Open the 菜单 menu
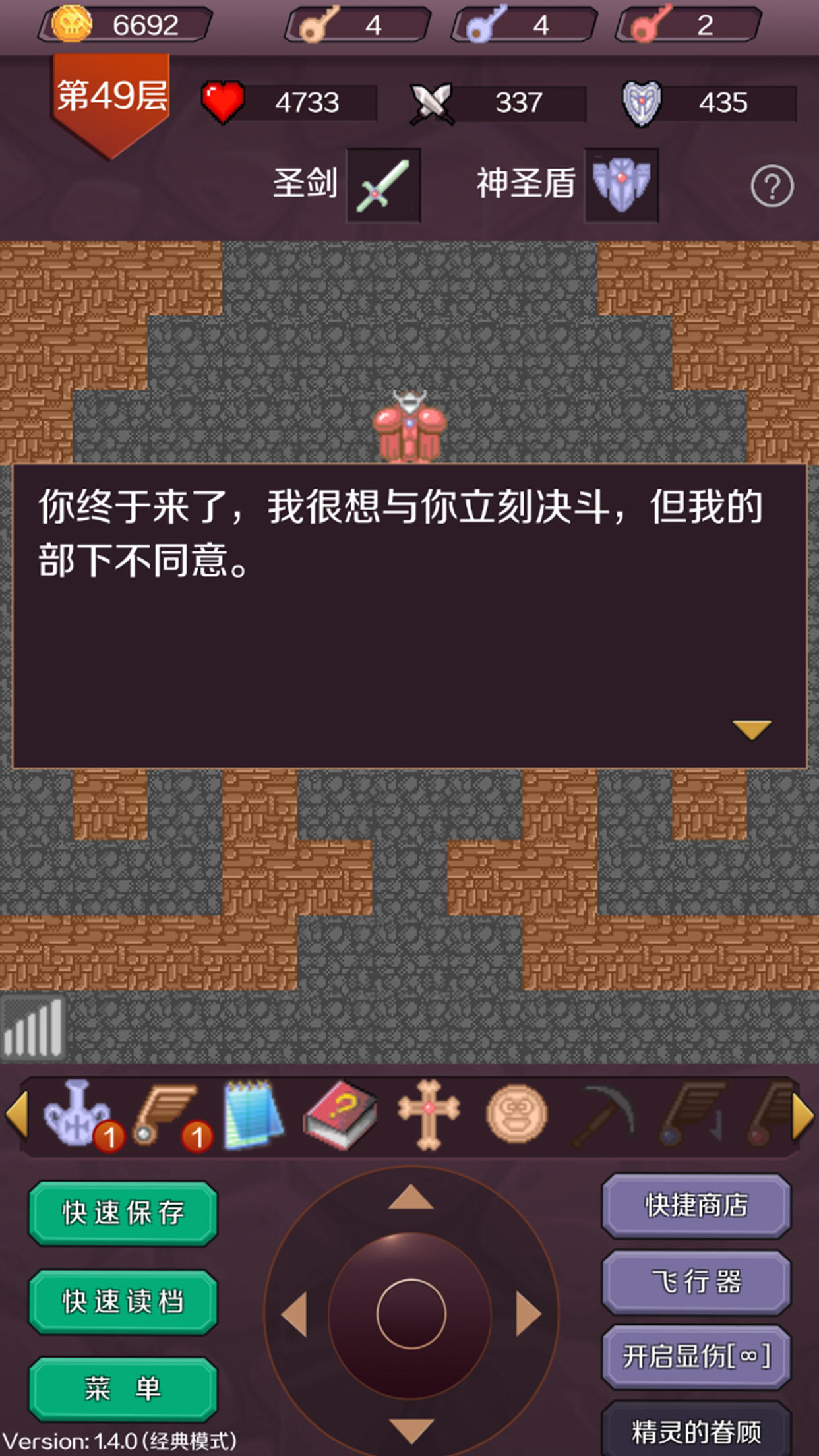This screenshot has height=1456, width=819. pos(122,1387)
